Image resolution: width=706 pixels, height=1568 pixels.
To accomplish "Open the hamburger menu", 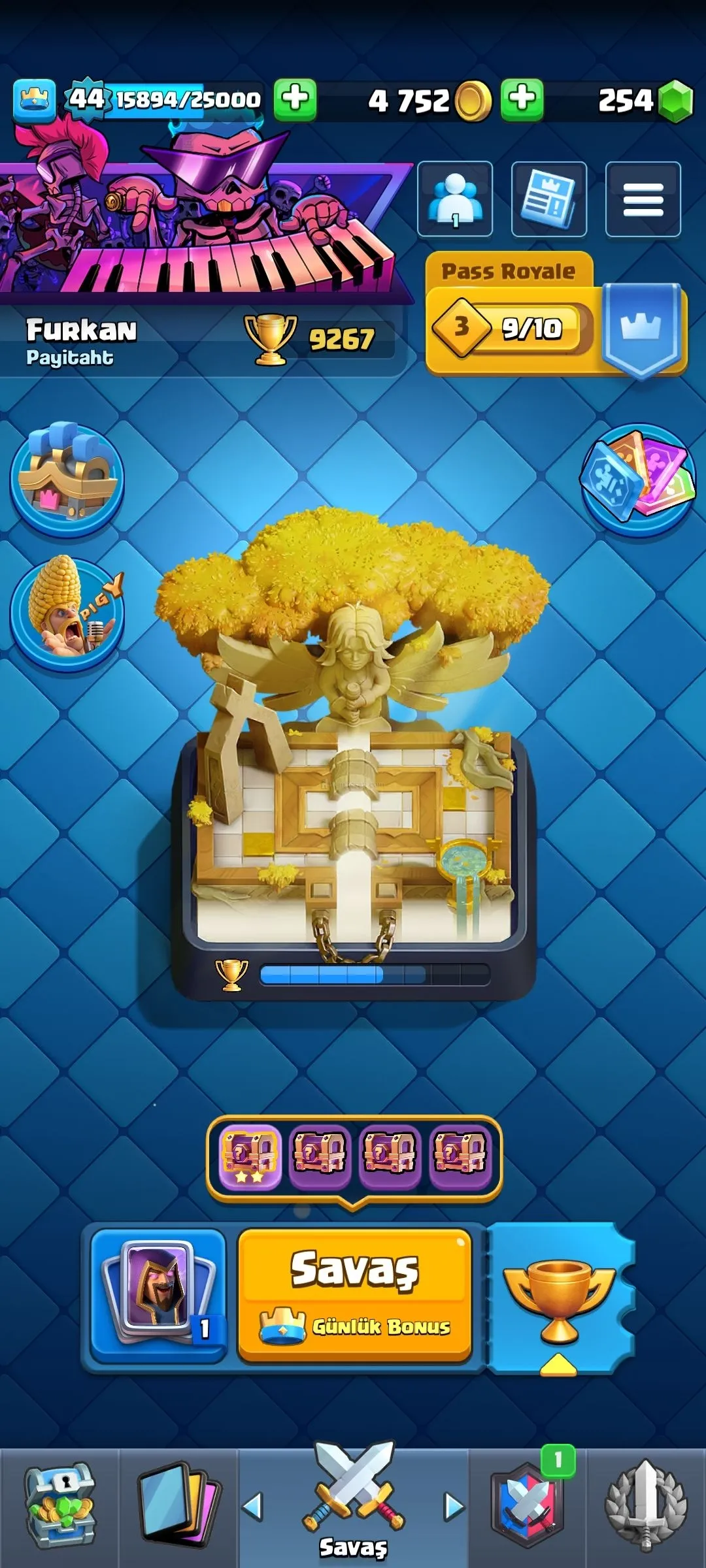I will coord(643,199).
